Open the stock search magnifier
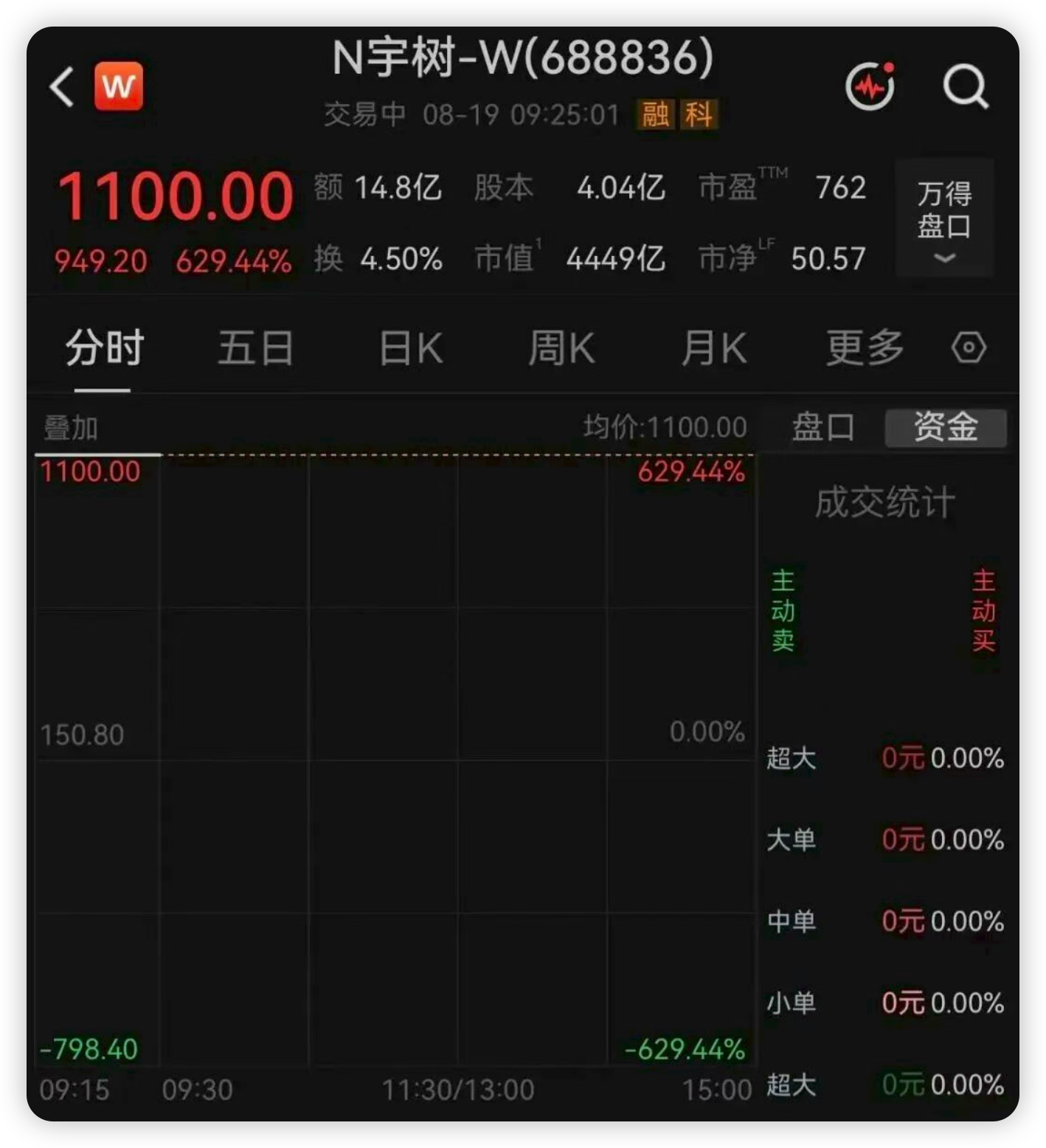Screen dimensions: 1046x1148 (x=966, y=87)
